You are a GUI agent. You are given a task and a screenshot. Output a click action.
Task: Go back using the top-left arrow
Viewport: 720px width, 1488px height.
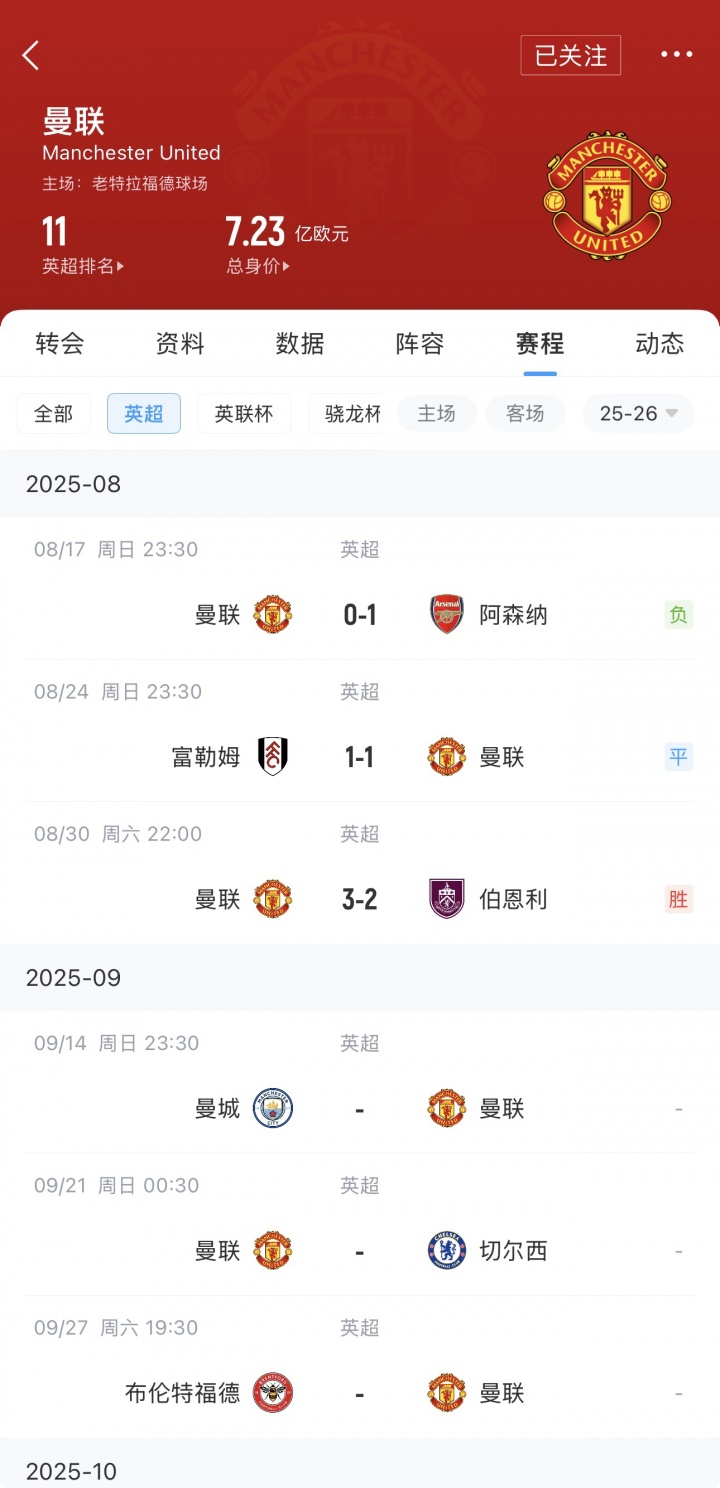(x=32, y=56)
